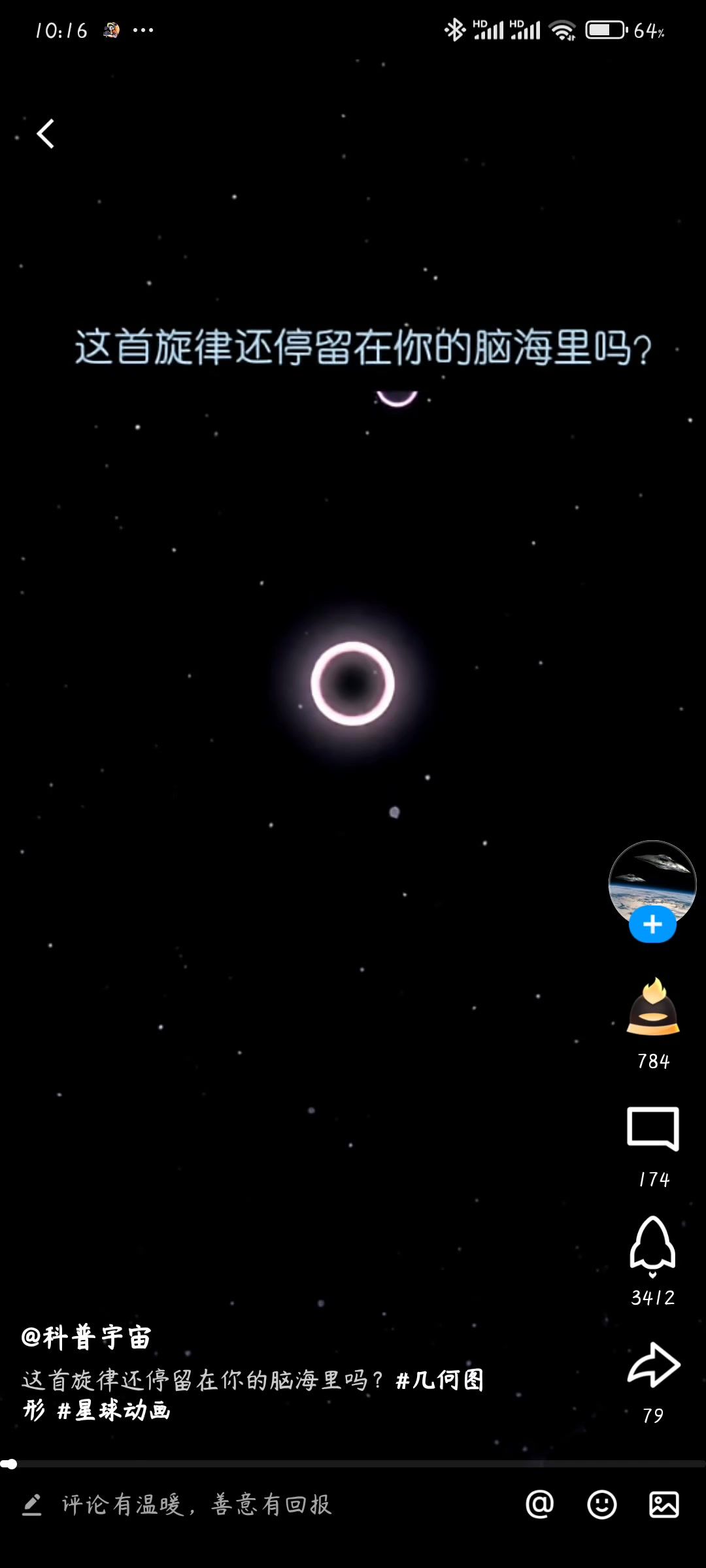Mention someone with the @ icon
The height and width of the screenshot is (1568, 706).
pos(540,1505)
